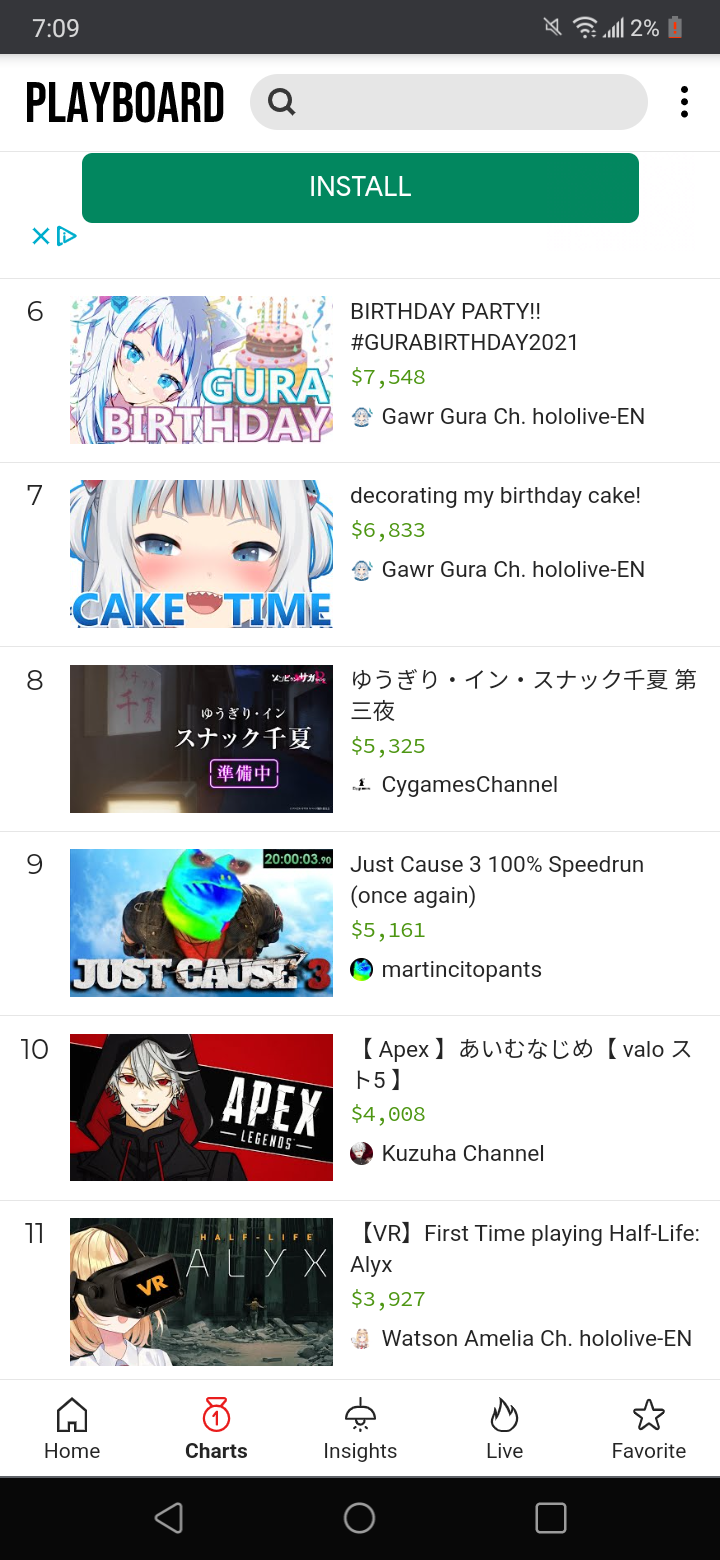View the CygamesChannel channel
Viewport: 720px width, 1560px height.
[x=469, y=785]
